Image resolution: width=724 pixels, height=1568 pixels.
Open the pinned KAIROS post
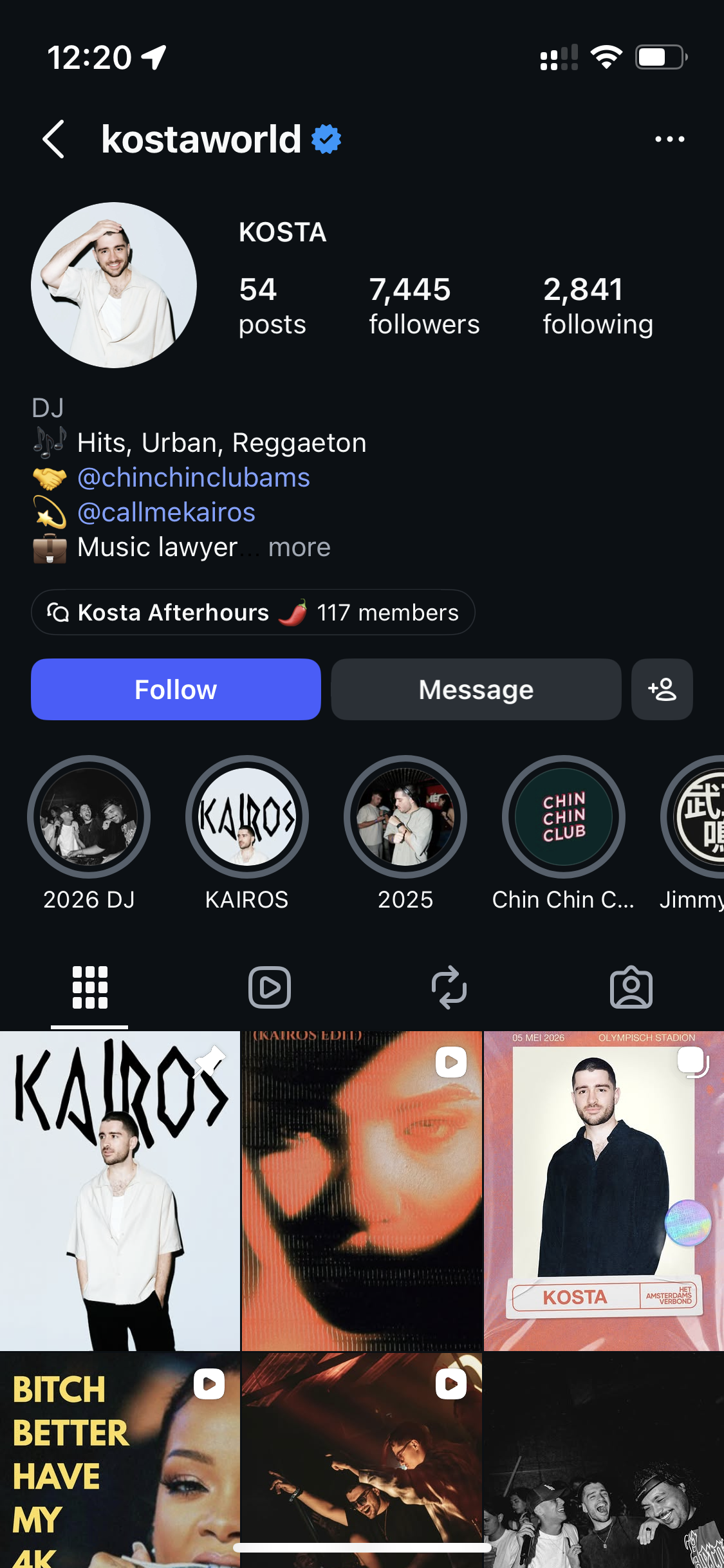coord(120,1191)
